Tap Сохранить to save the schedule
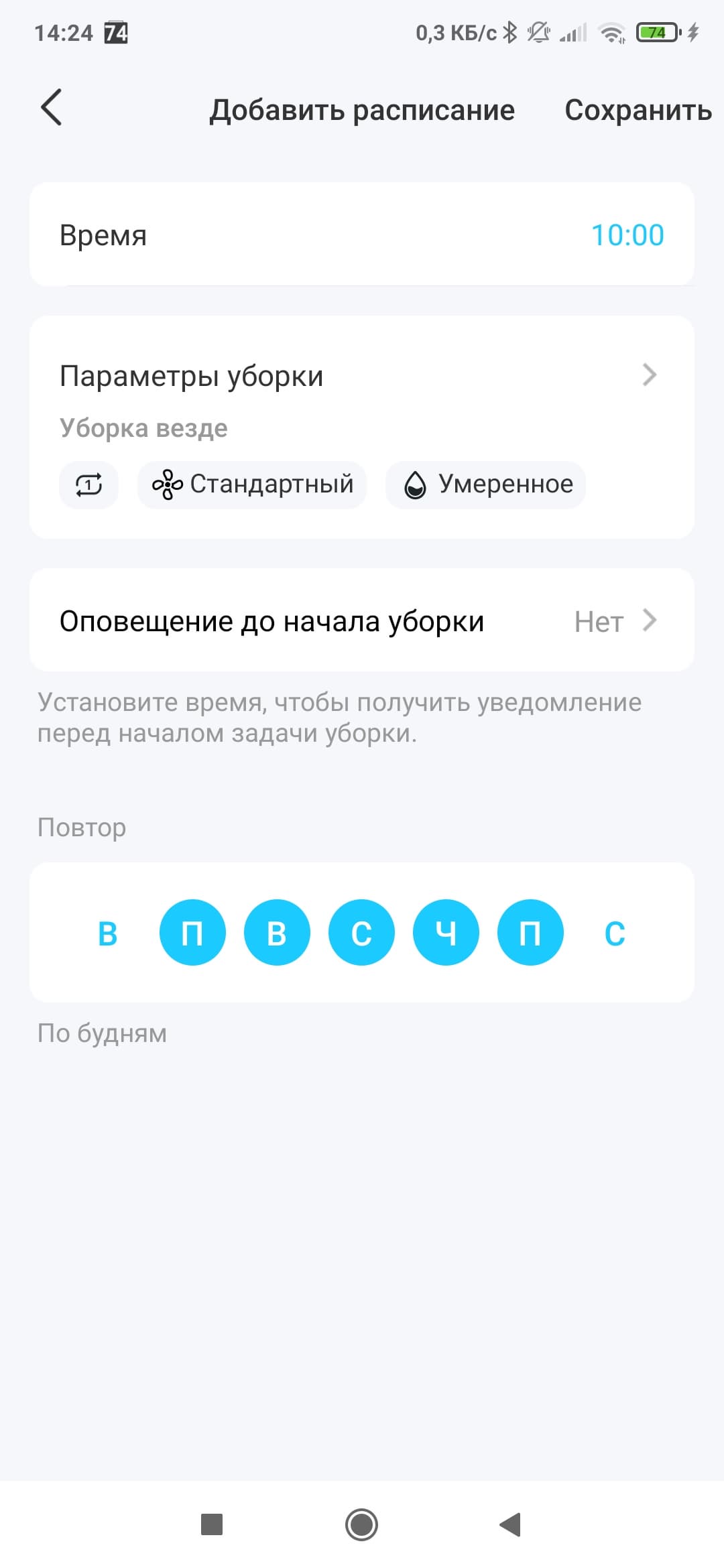The height and width of the screenshot is (1568, 724). [638, 110]
